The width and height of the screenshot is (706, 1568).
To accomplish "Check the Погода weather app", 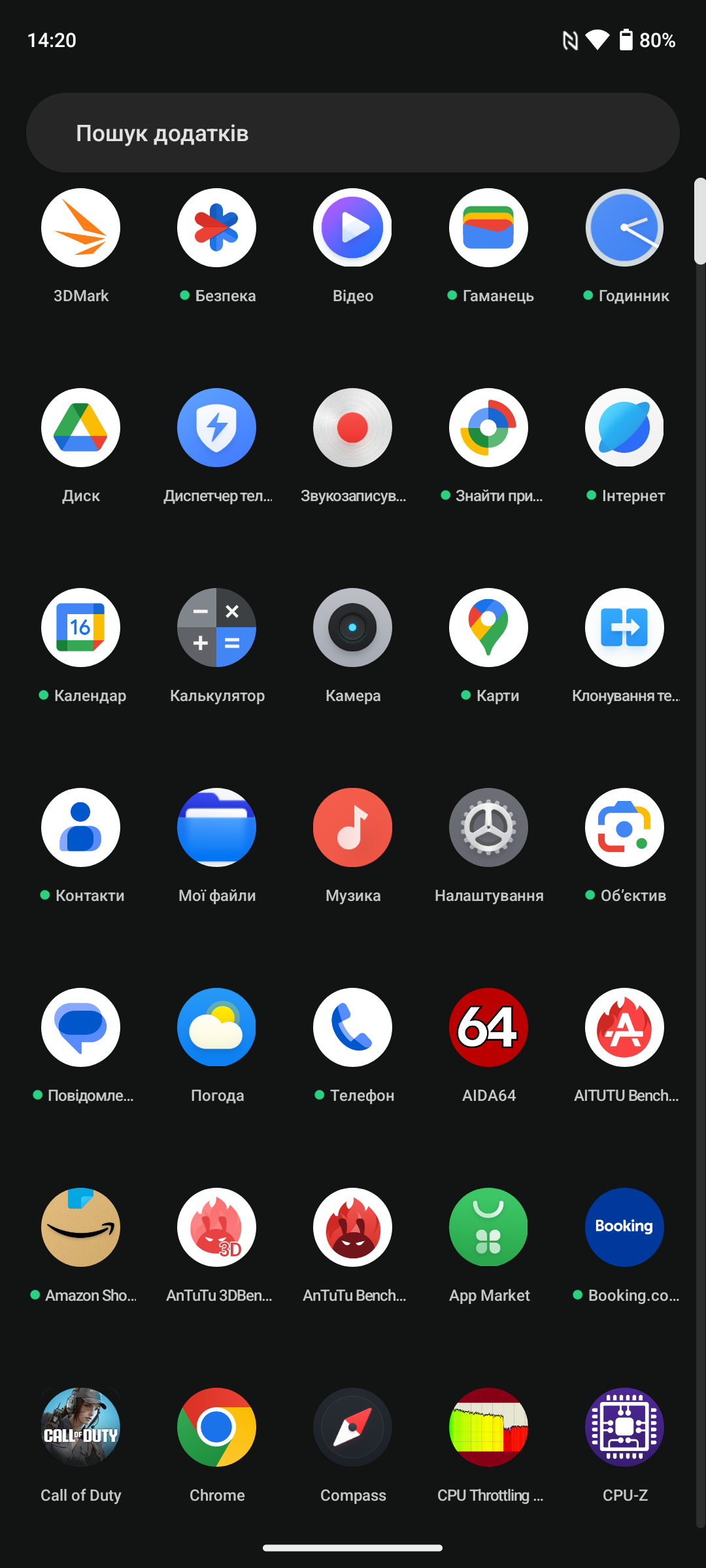I will (x=216, y=1028).
